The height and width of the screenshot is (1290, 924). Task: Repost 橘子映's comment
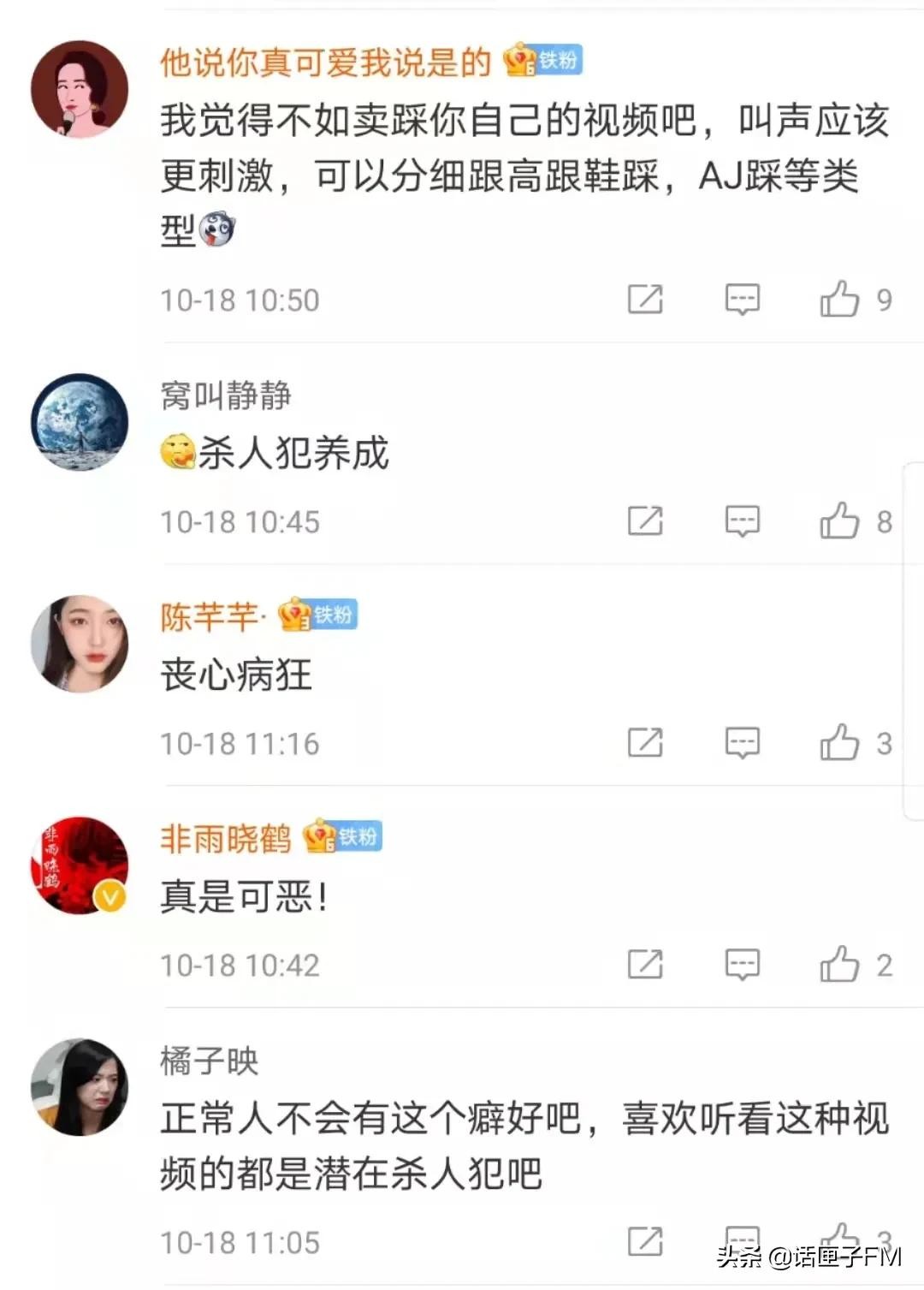[x=645, y=1241]
